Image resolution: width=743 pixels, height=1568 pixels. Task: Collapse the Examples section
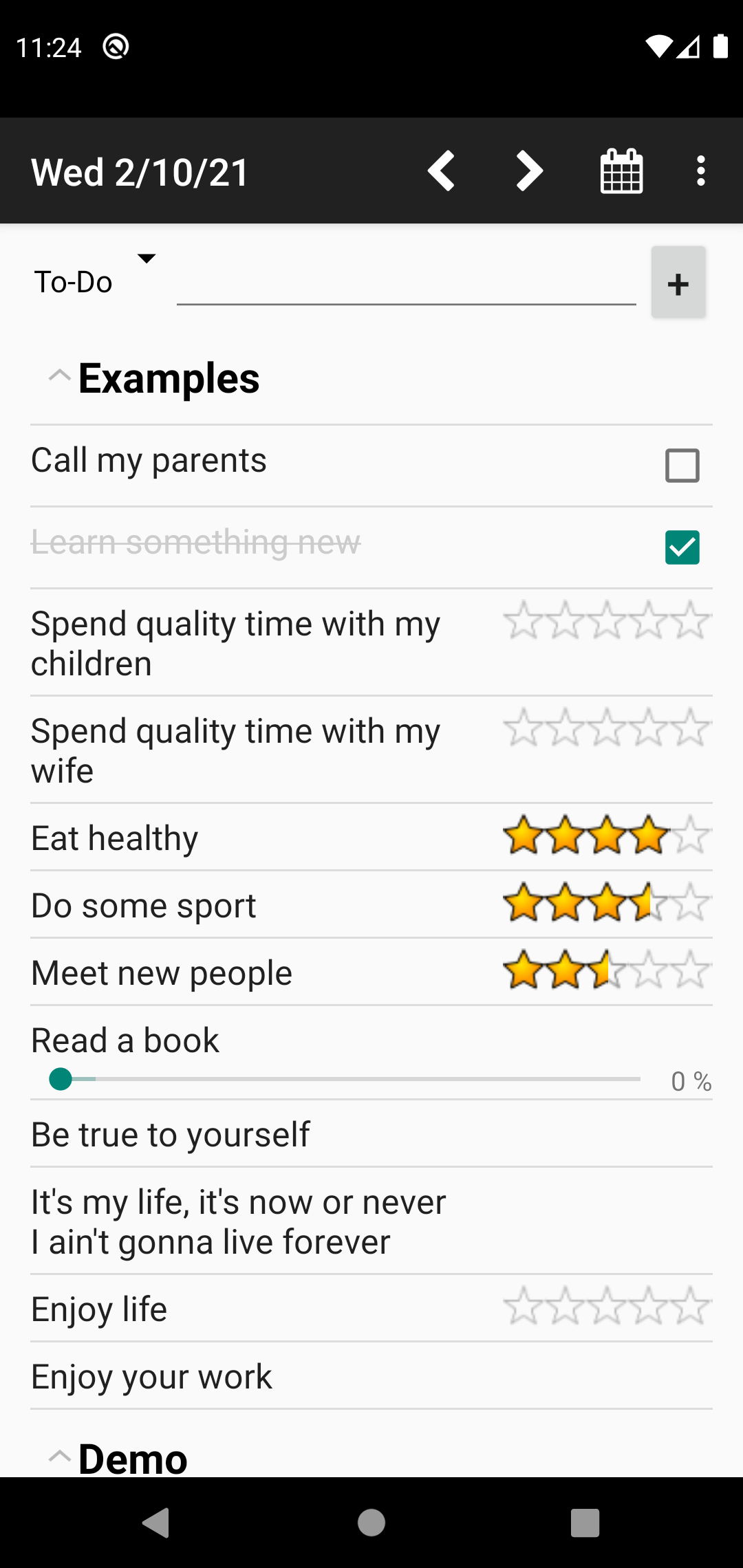pos(60,377)
